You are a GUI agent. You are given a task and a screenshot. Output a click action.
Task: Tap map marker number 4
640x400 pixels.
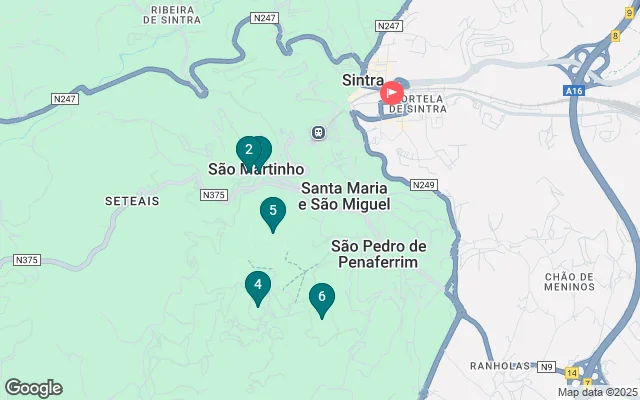point(258,286)
